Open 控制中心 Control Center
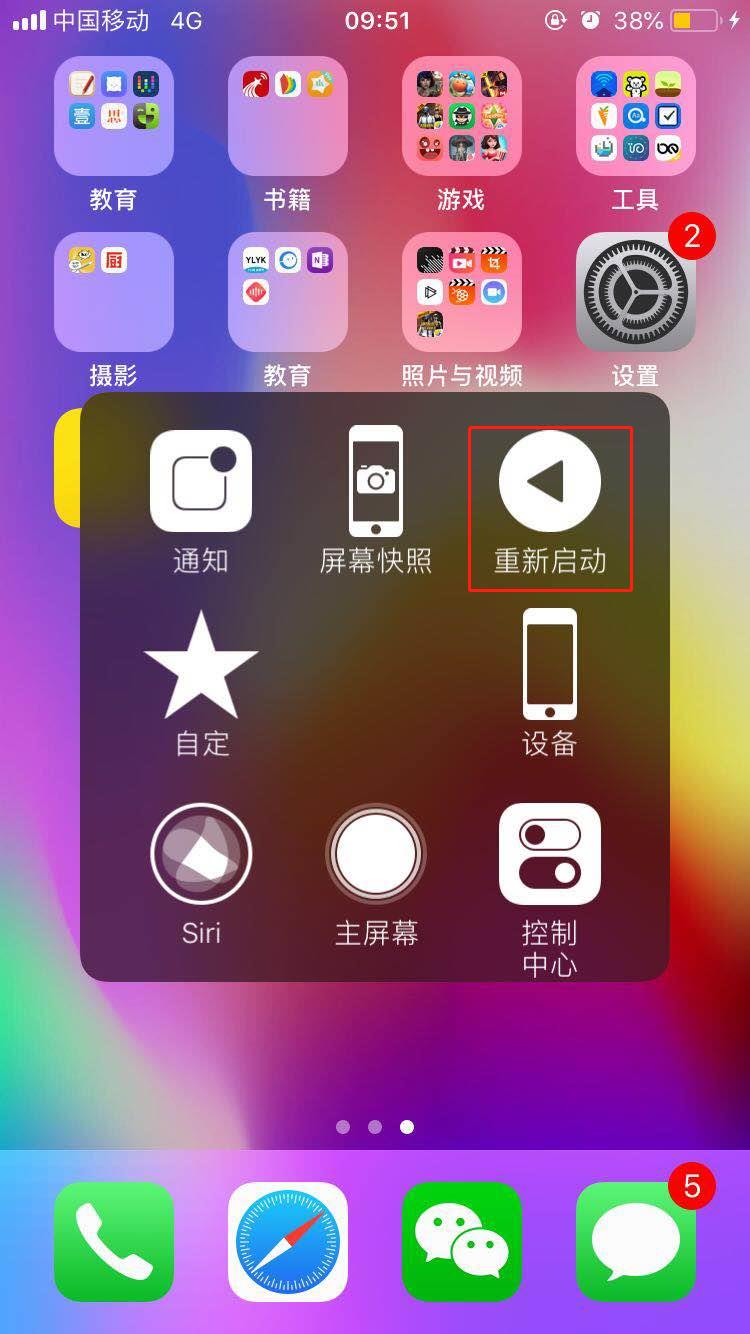 [x=550, y=855]
